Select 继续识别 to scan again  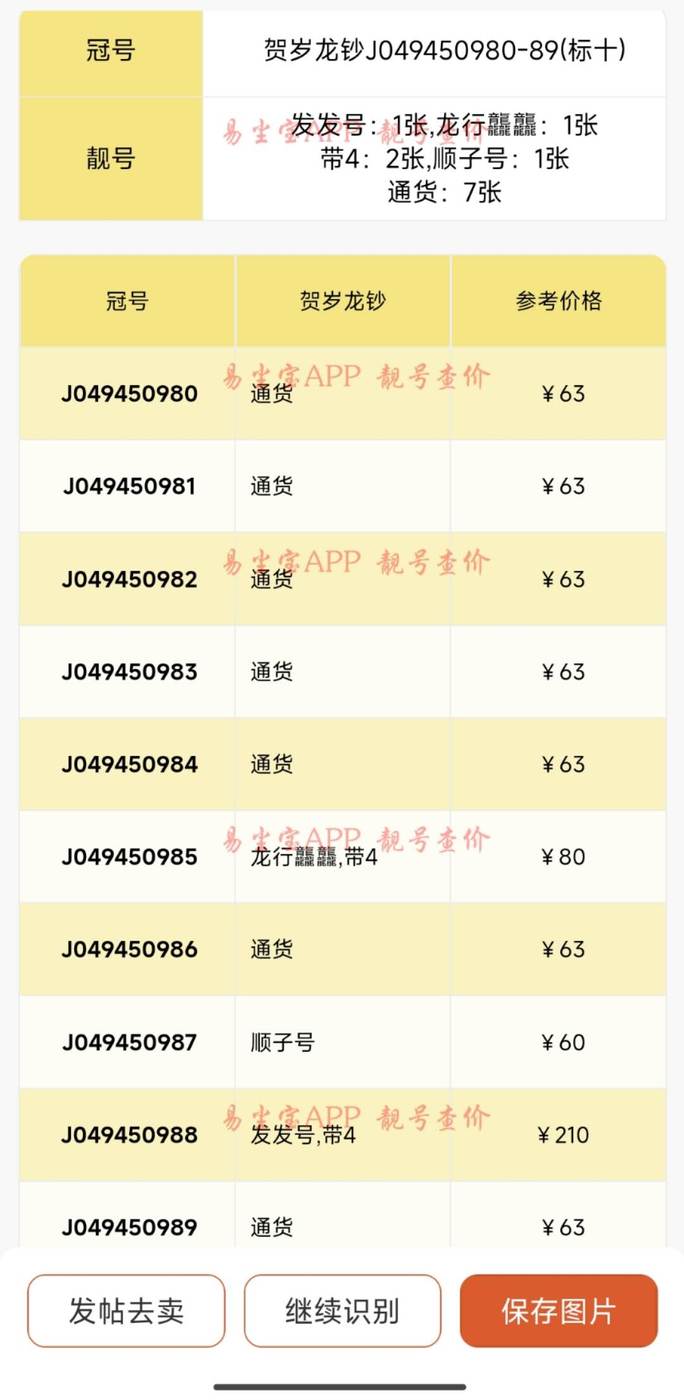(342, 1311)
